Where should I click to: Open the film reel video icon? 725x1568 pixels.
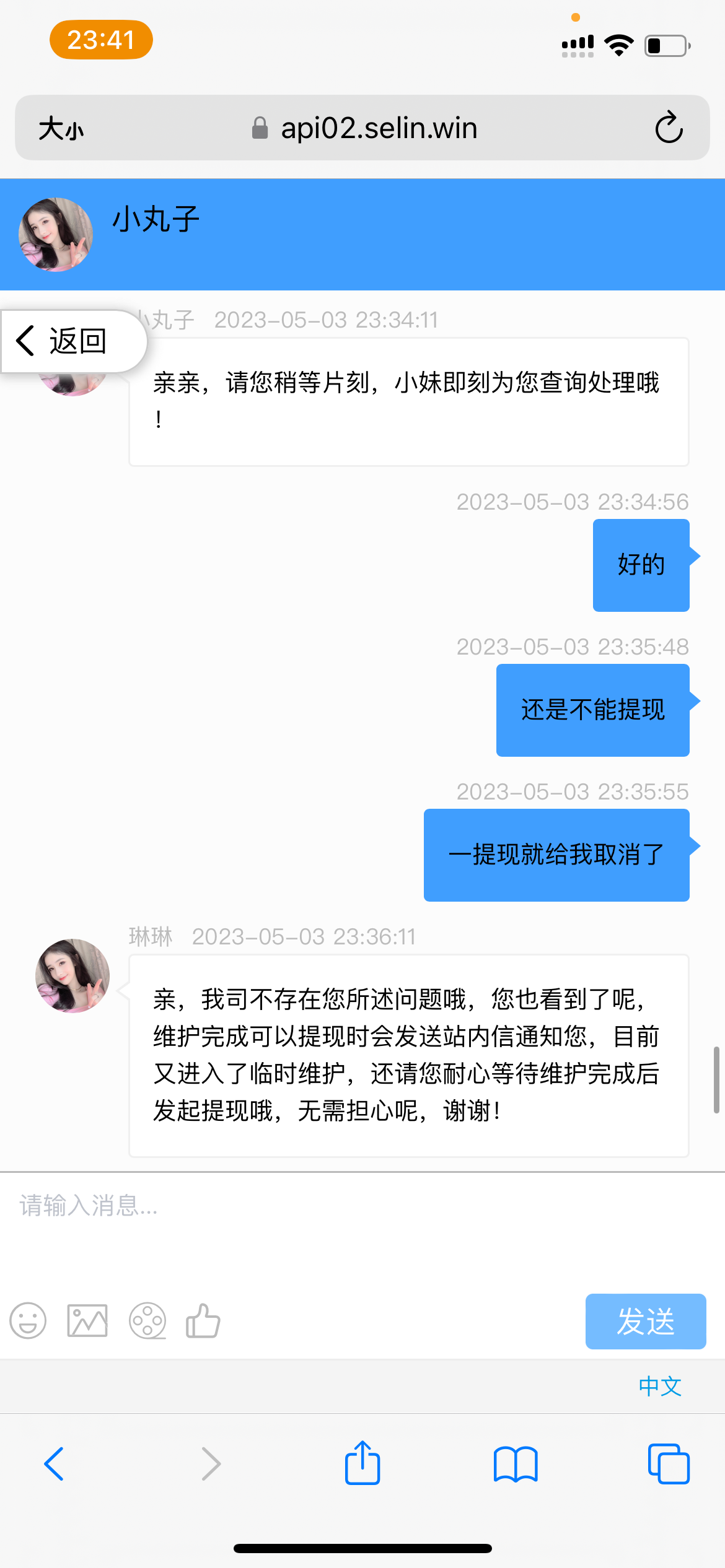[147, 1321]
